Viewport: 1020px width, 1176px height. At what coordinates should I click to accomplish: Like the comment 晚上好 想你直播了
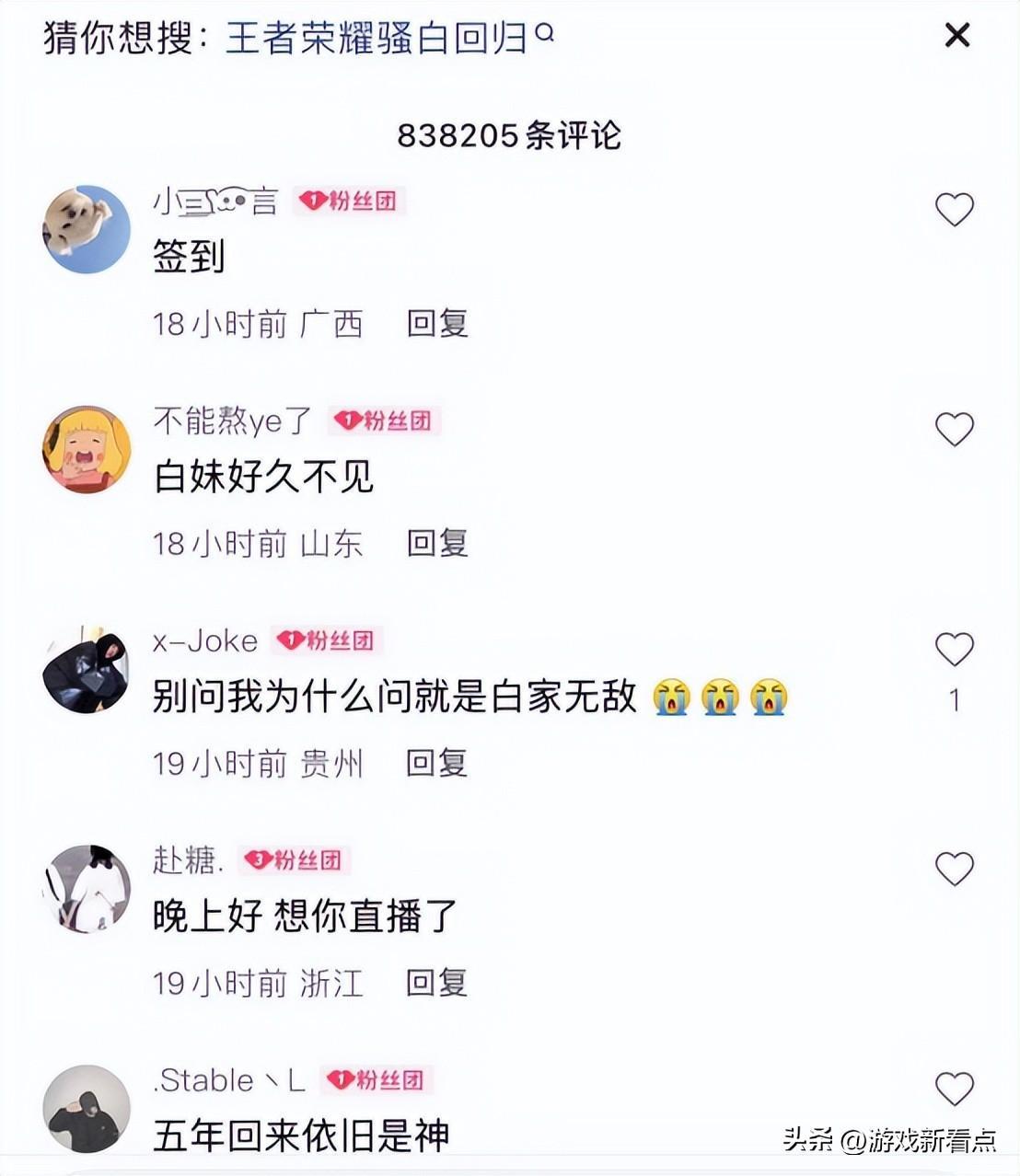point(954,869)
